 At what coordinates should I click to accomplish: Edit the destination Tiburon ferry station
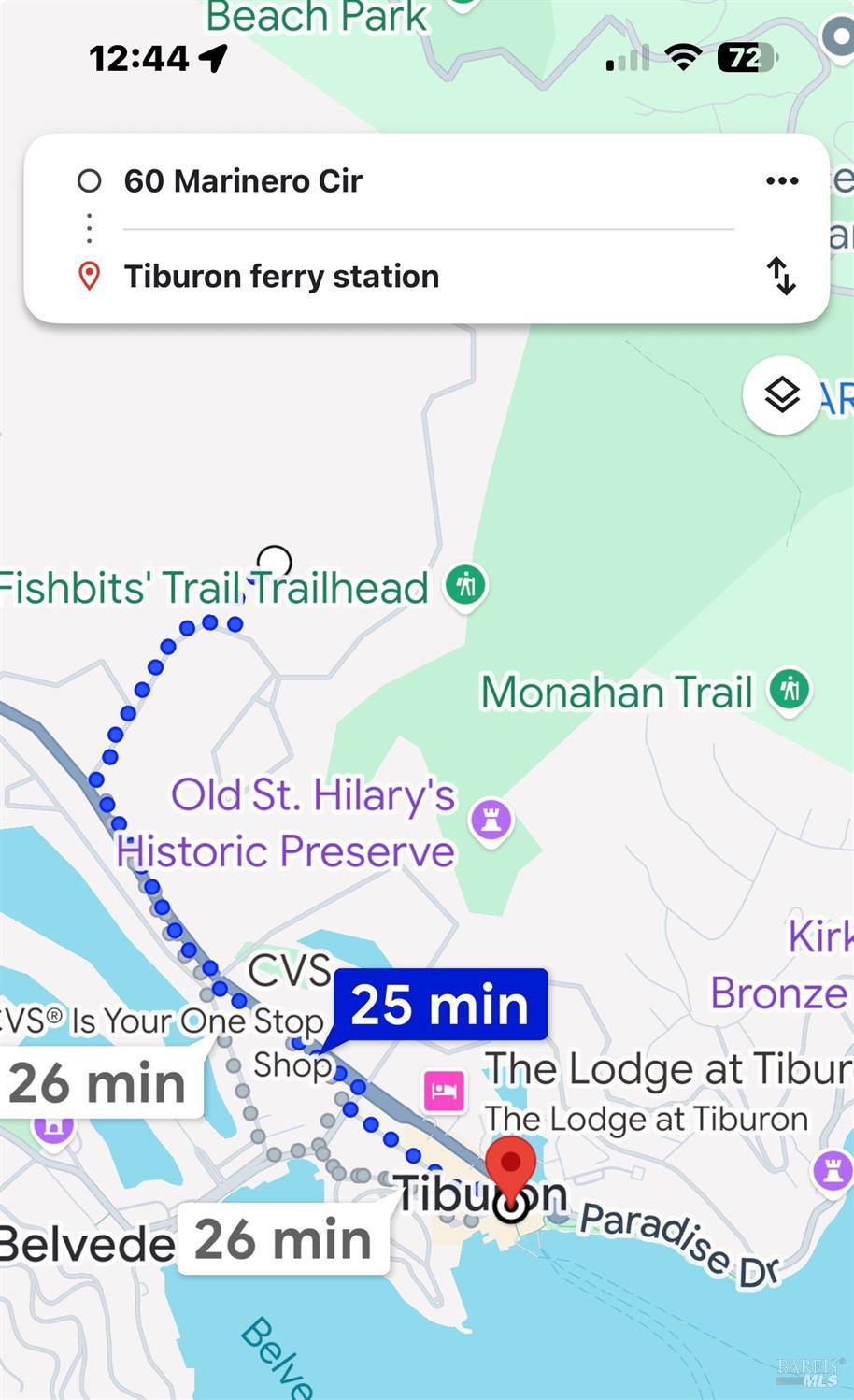(281, 277)
